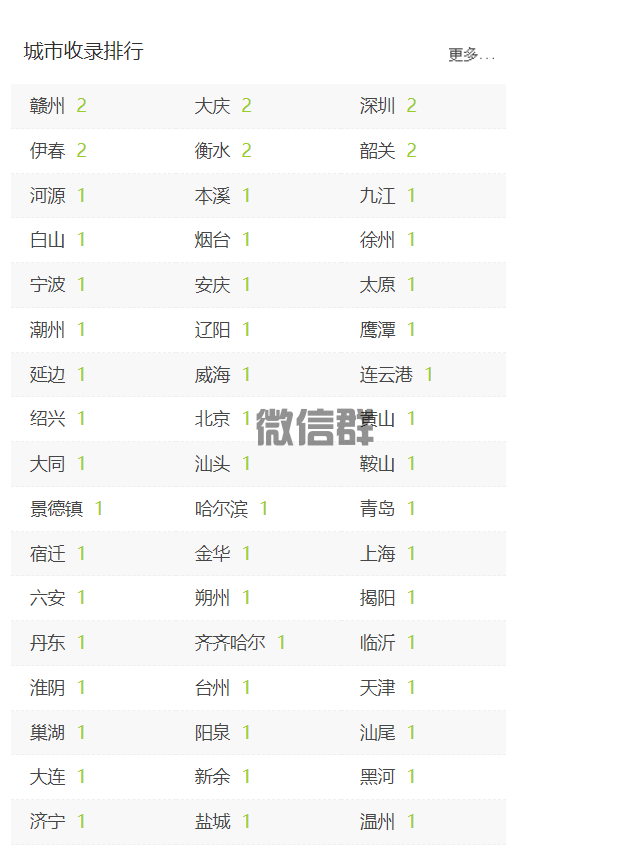The height and width of the screenshot is (855, 626).
Task: Open the 韶关 city entry
Action: (x=377, y=151)
